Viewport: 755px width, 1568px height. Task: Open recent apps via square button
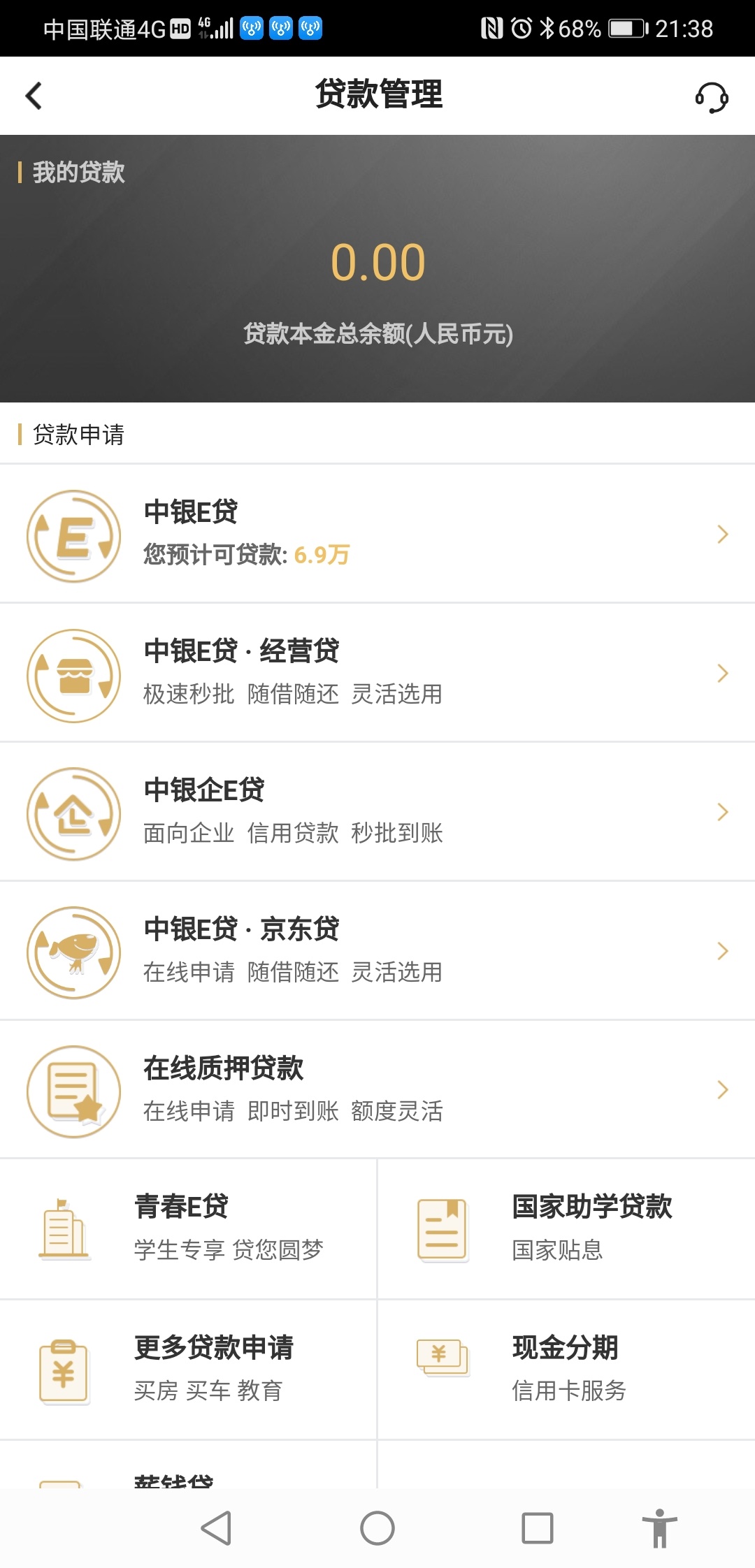point(538,1528)
